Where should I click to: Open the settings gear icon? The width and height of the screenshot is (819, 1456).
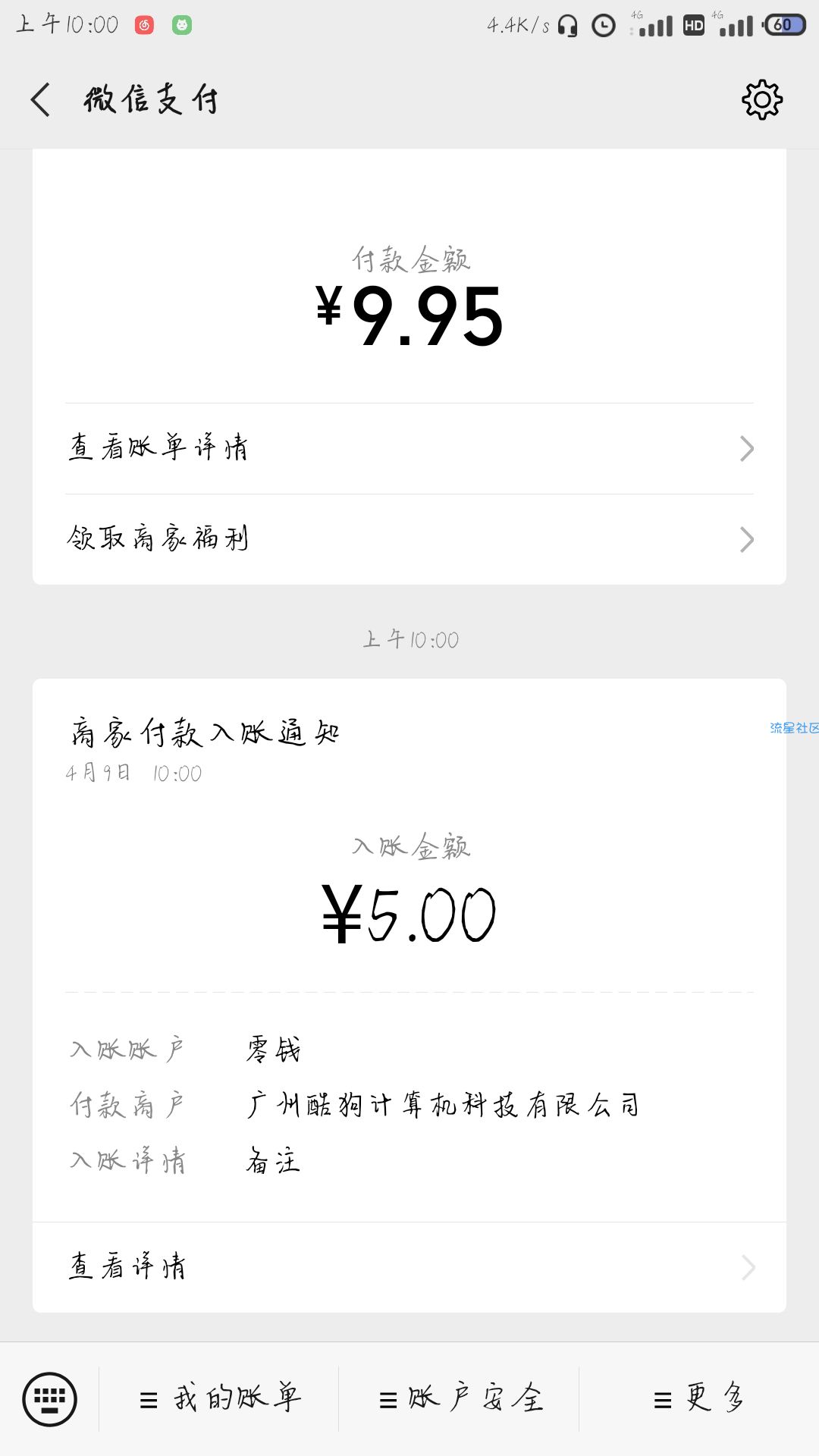click(x=761, y=99)
